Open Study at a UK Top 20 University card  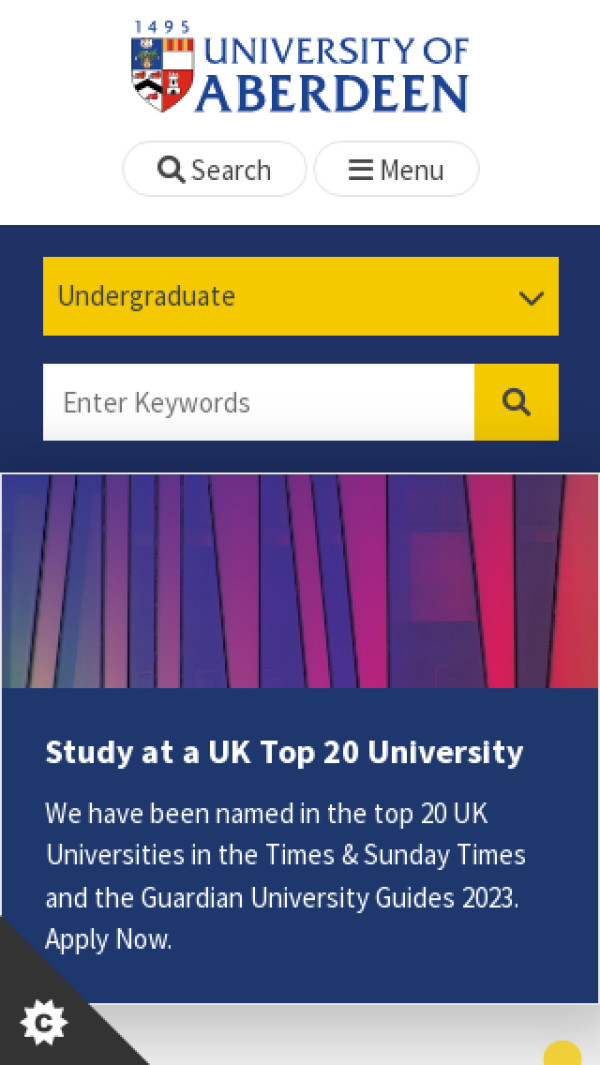[x=284, y=752]
